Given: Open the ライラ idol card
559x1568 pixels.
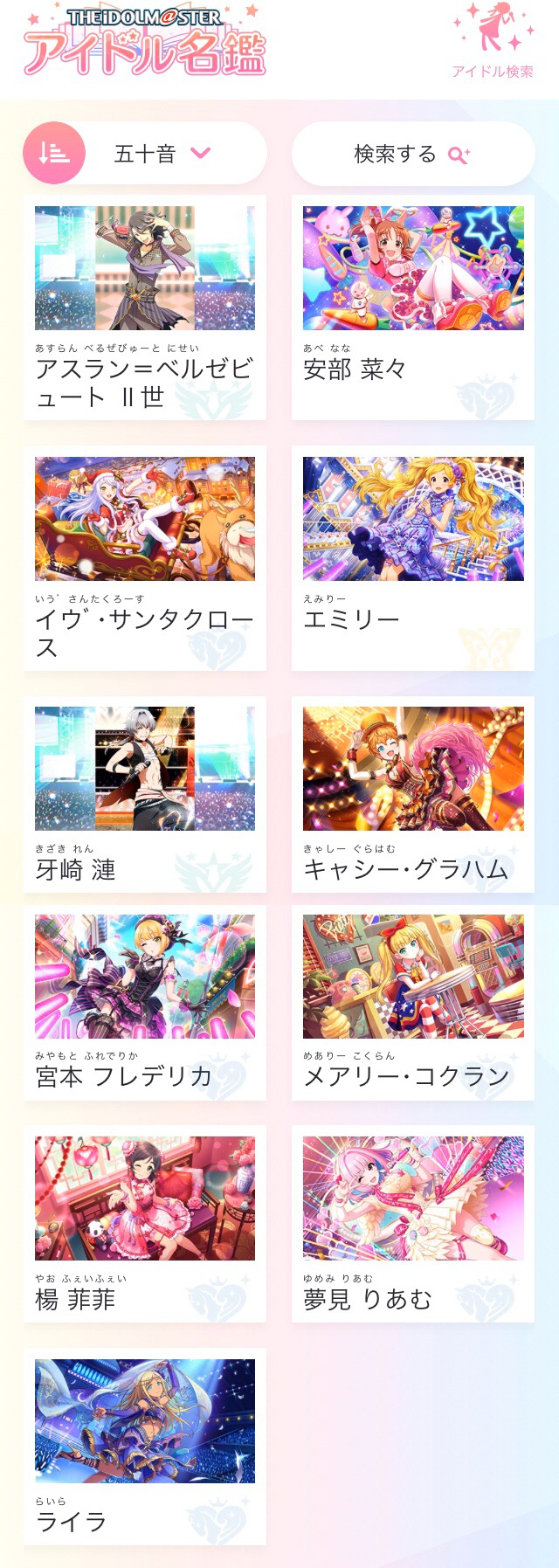Looking at the screenshot, I should tap(145, 1446).
